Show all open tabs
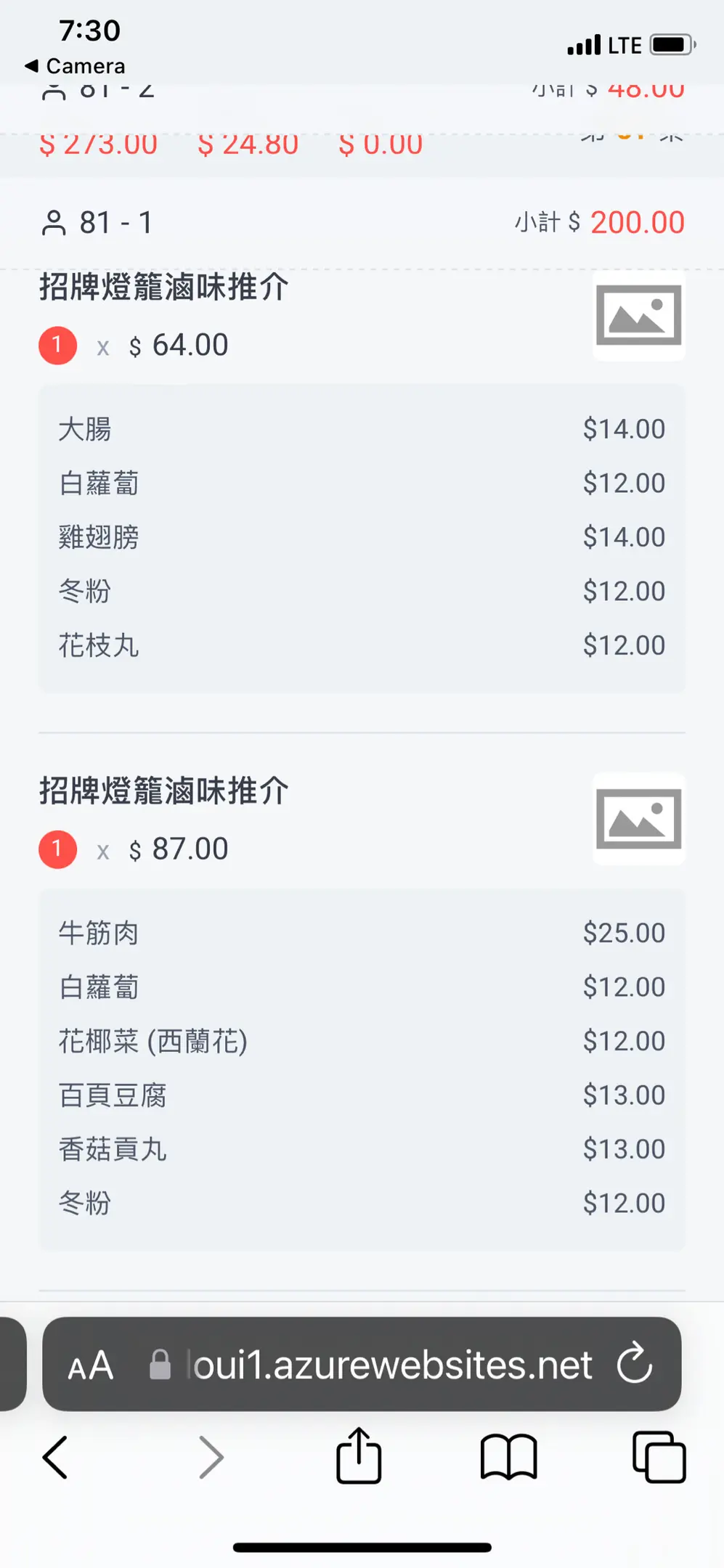 click(x=659, y=1456)
